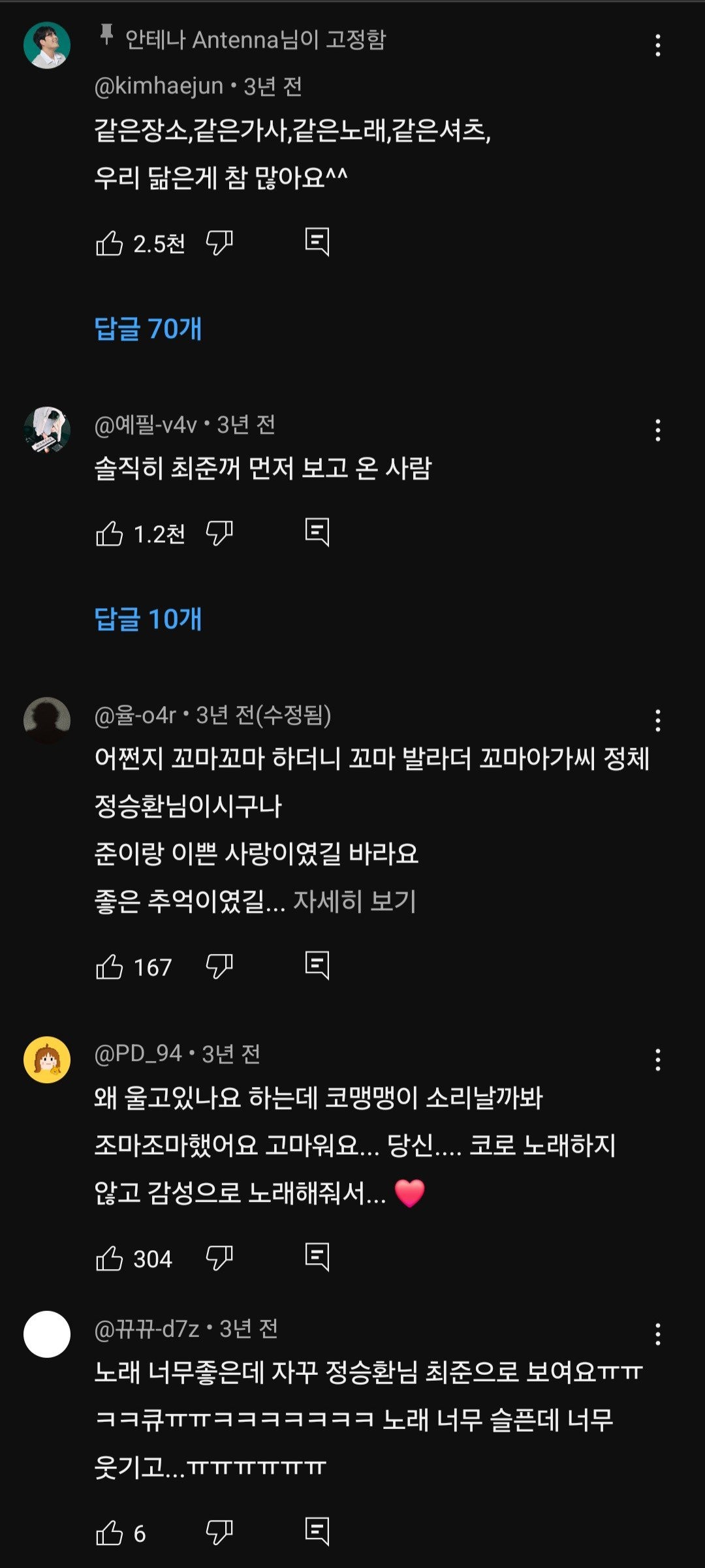This screenshot has width=705, height=1568.
Task: Like @PD_94's comment
Action: (109, 1258)
